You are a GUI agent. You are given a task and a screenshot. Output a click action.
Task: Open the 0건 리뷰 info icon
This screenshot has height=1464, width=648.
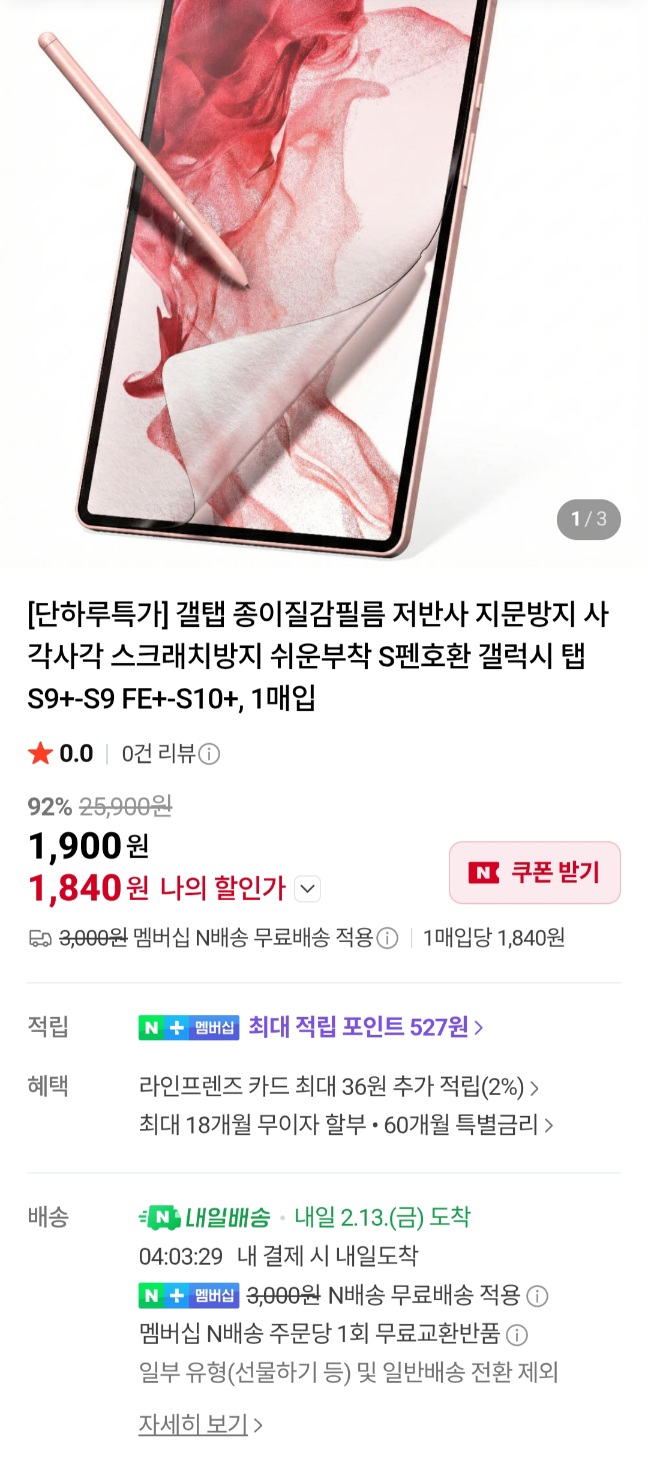coord(209,754)
